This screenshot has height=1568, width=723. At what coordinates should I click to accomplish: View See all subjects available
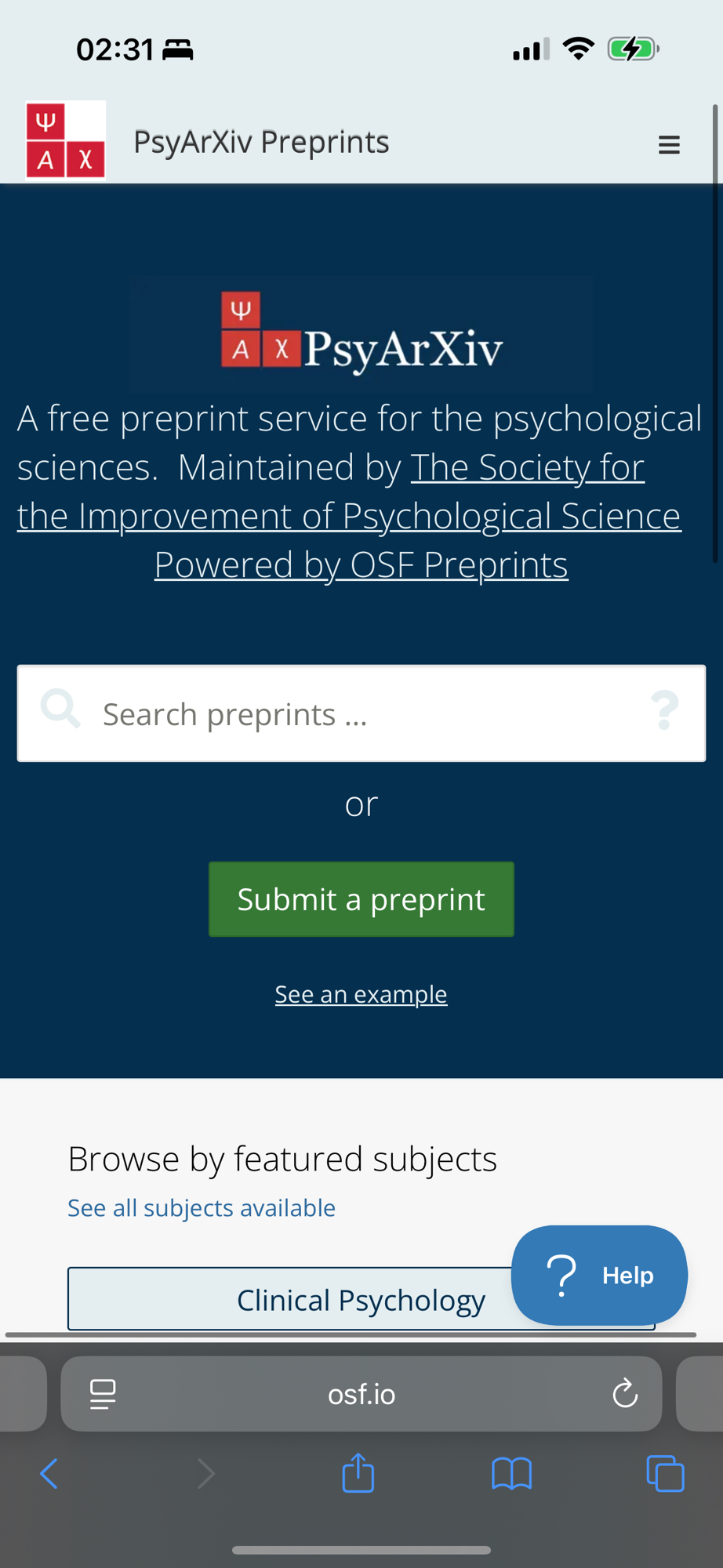pyautogui.click(x=202, y=1207)
